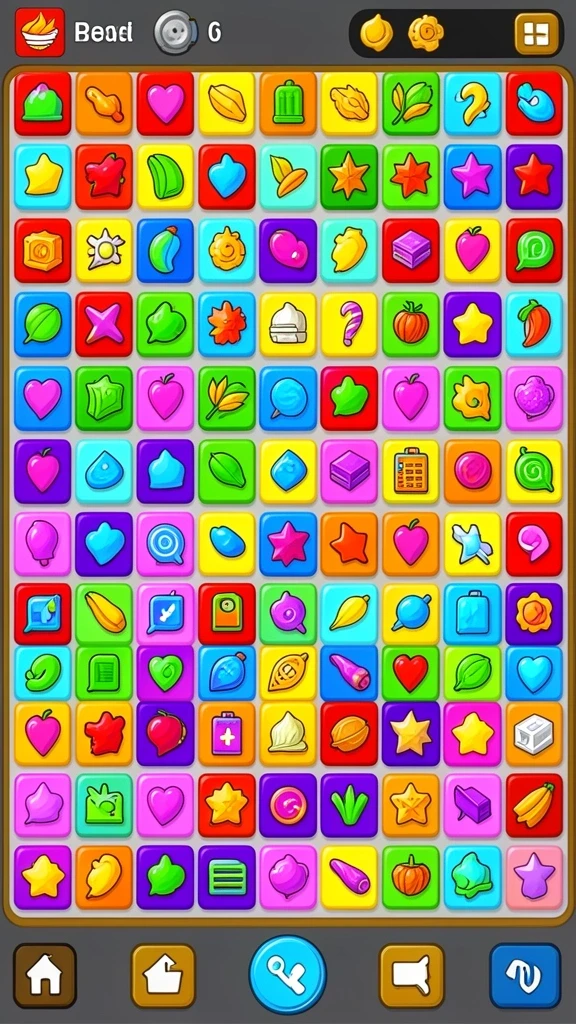The height and width of the screenshot is (1024, 576).
Task: Tap the flag button in bottom bar
Action: pyautogui.click(x=411, y=976)
